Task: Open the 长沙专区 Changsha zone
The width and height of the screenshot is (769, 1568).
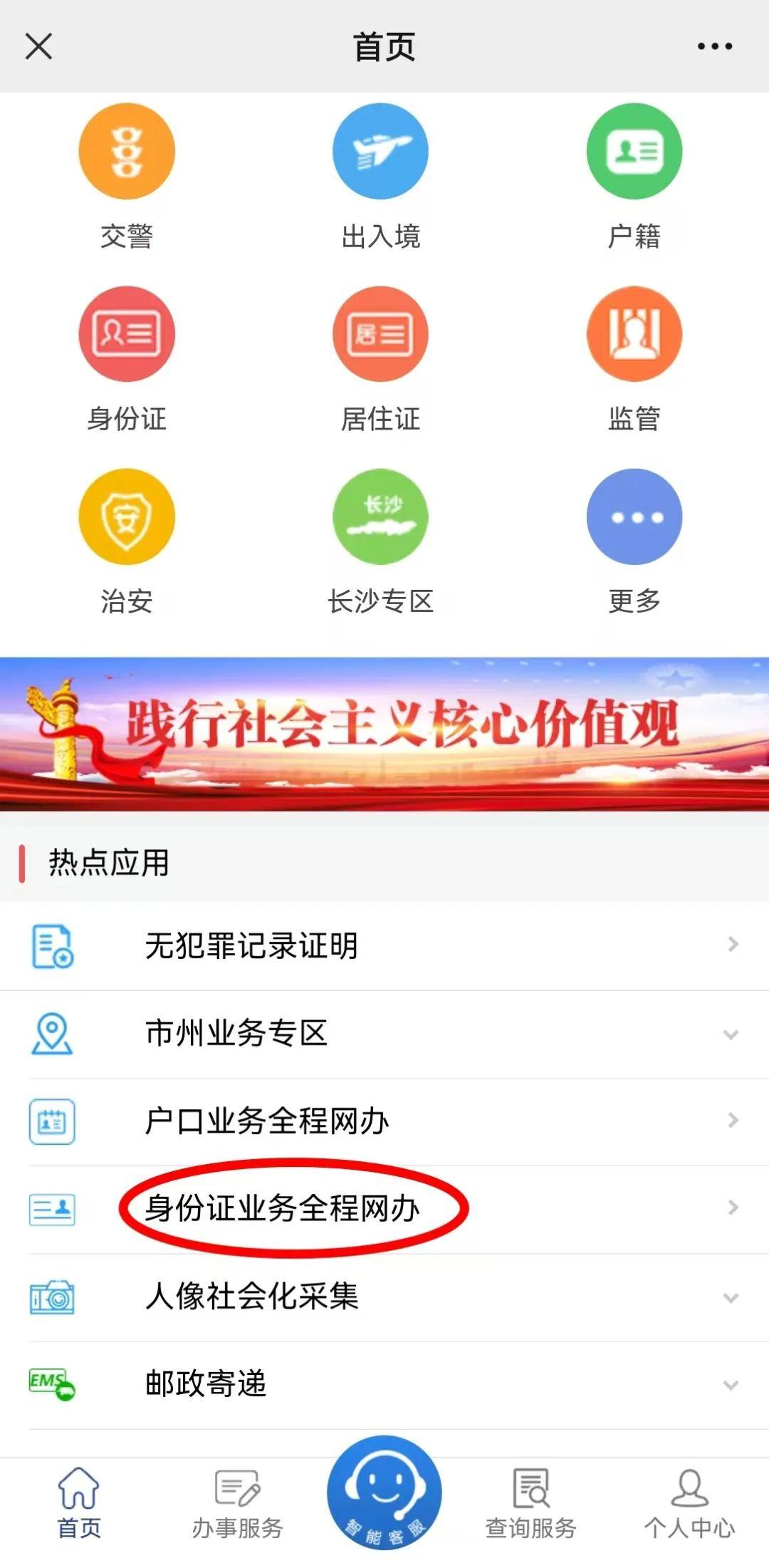Action: click(x=381, y=516)
